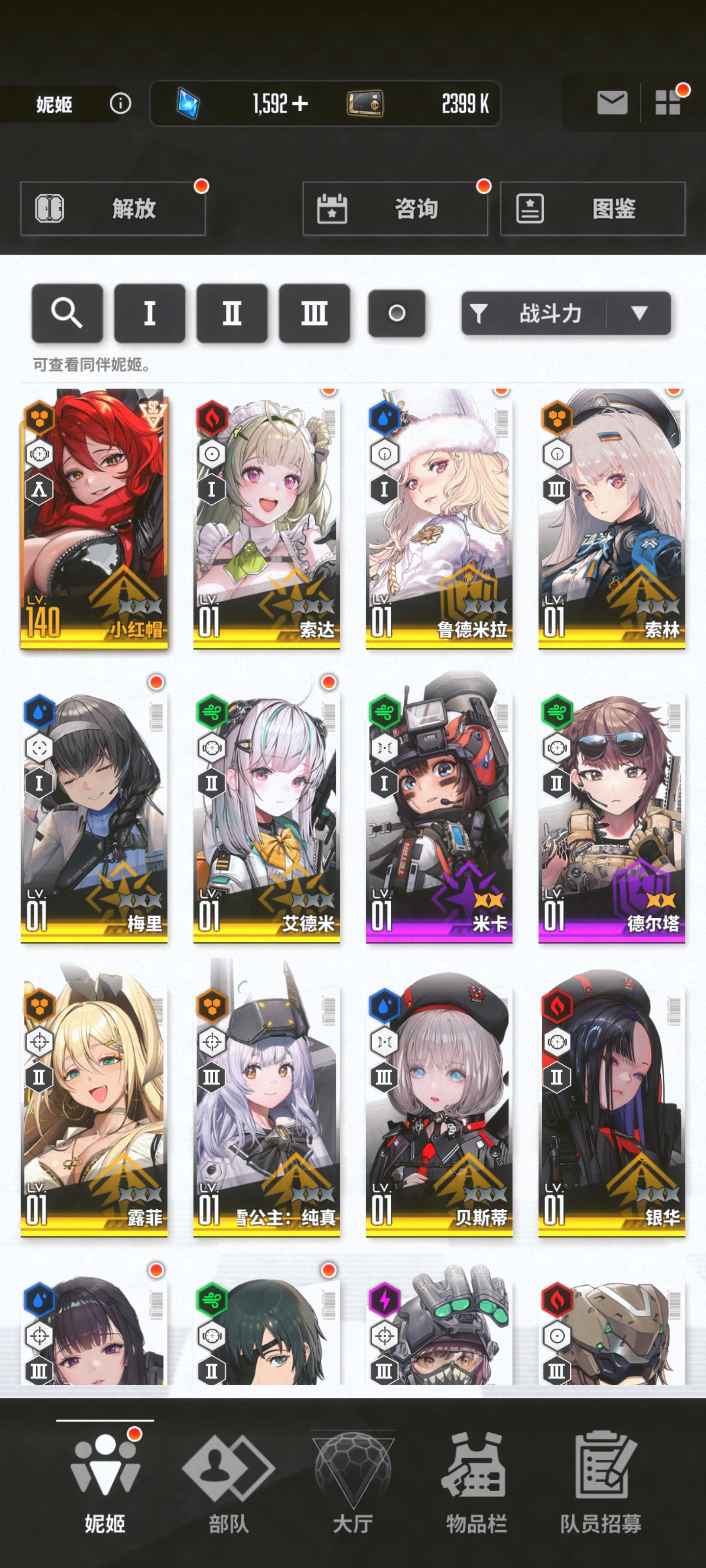706x1568 pixels.
Task: Open the info icon next to 妮姬
Action: coord(120,103)
